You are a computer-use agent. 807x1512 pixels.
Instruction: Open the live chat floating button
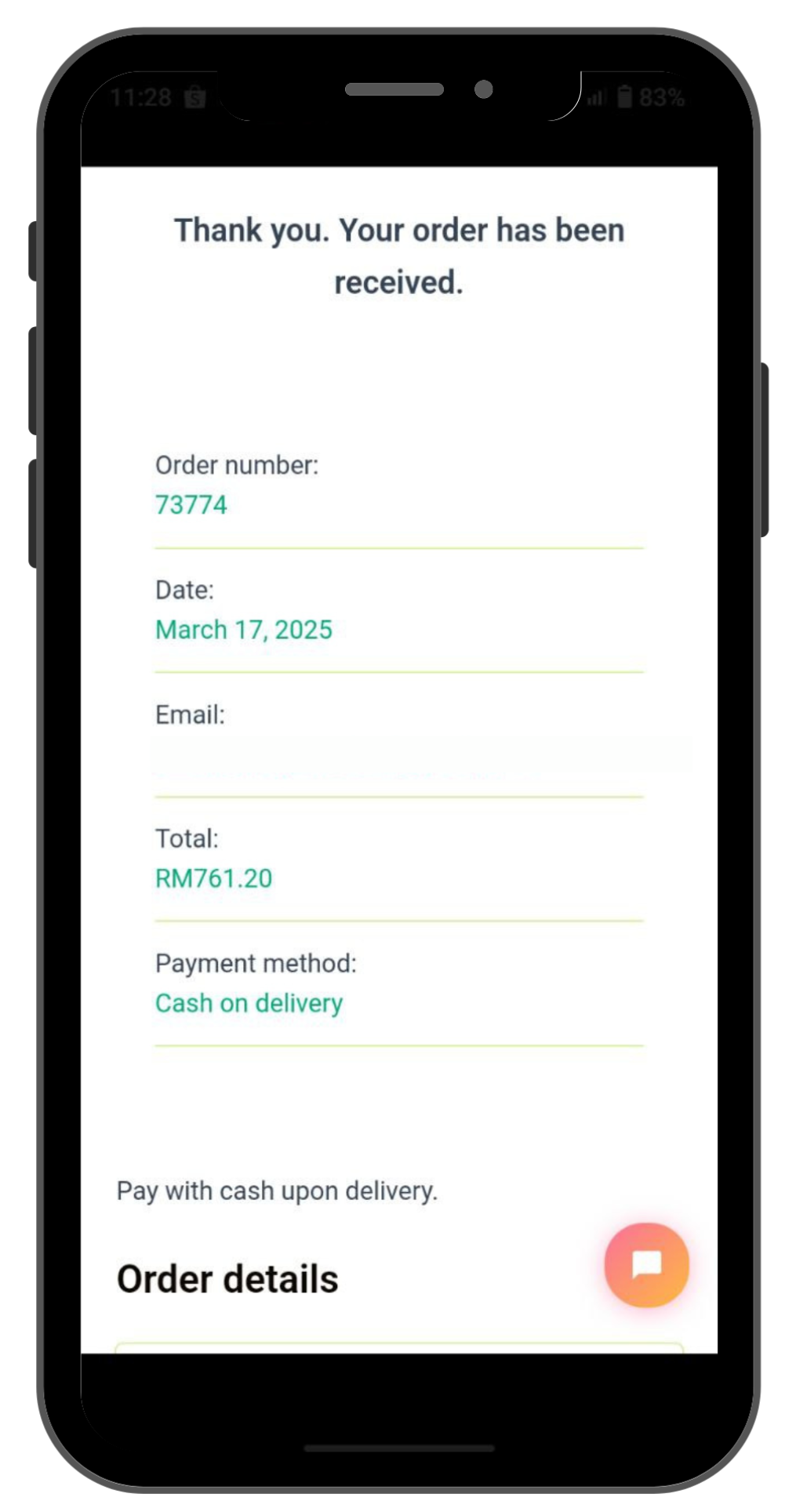click(x=646, y=1264)
